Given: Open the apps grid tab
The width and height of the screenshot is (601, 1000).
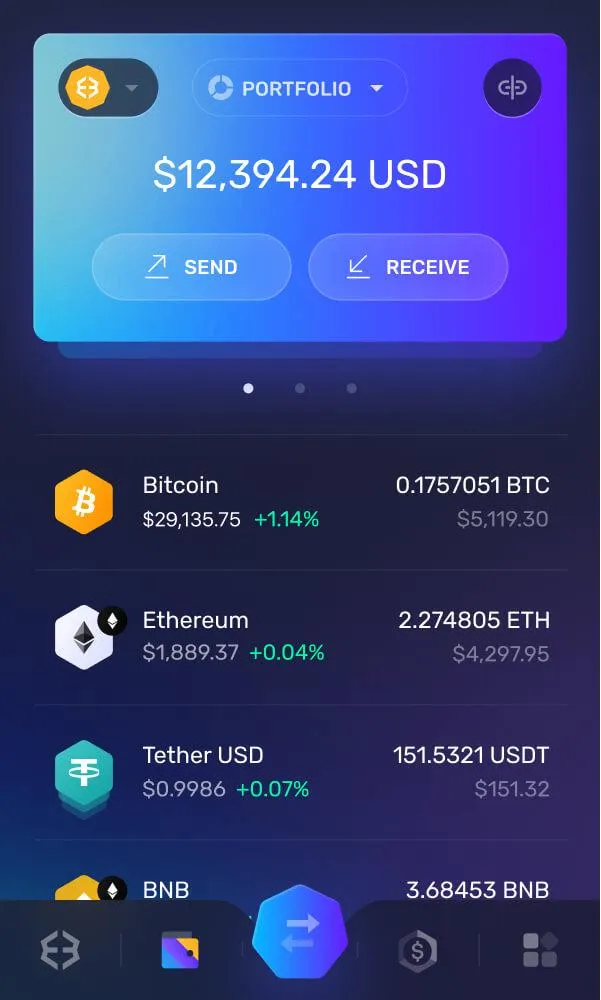Looking at the screenshot, I should click(540, 951).
